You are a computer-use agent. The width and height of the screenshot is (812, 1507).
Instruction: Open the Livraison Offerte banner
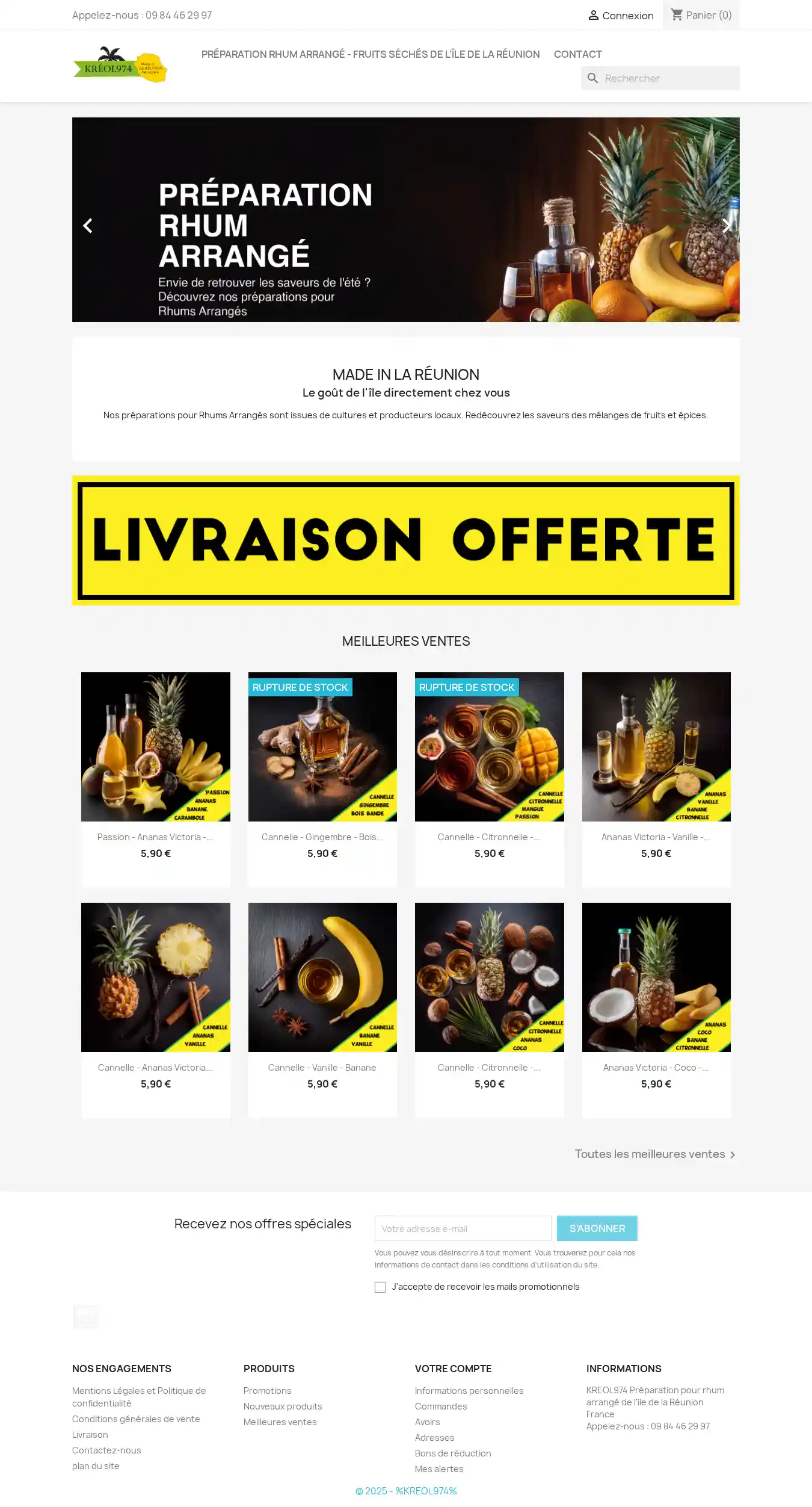(405, 540)
